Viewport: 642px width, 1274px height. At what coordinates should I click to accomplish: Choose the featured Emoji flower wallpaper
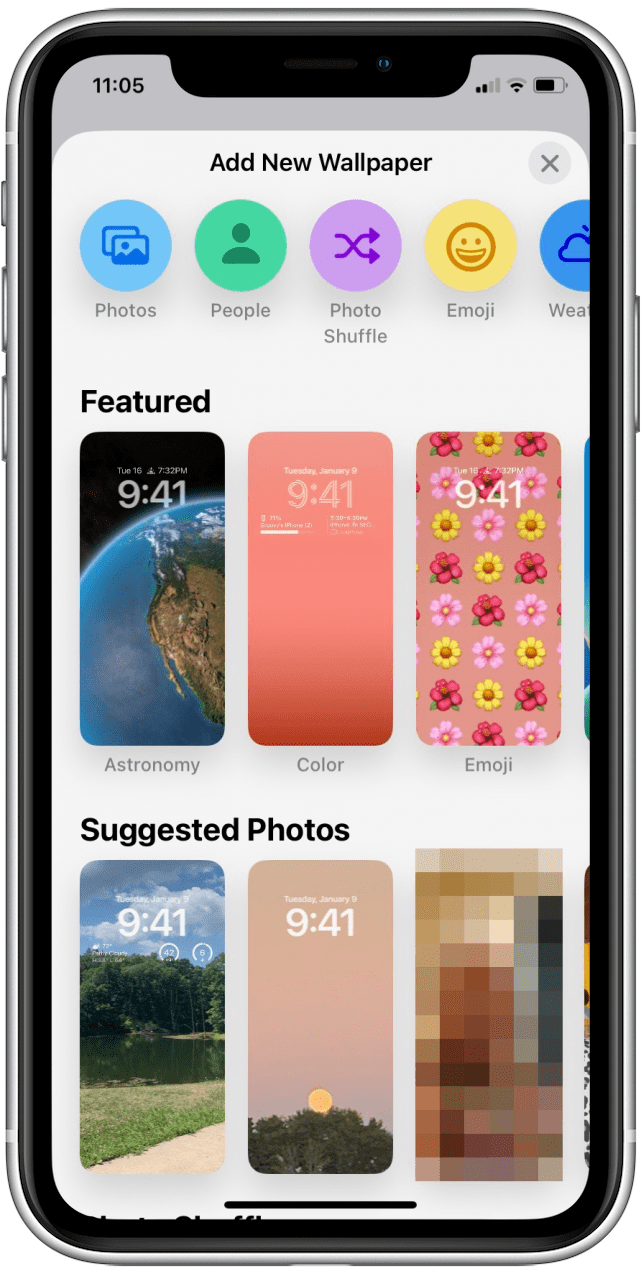click(488, 588)
